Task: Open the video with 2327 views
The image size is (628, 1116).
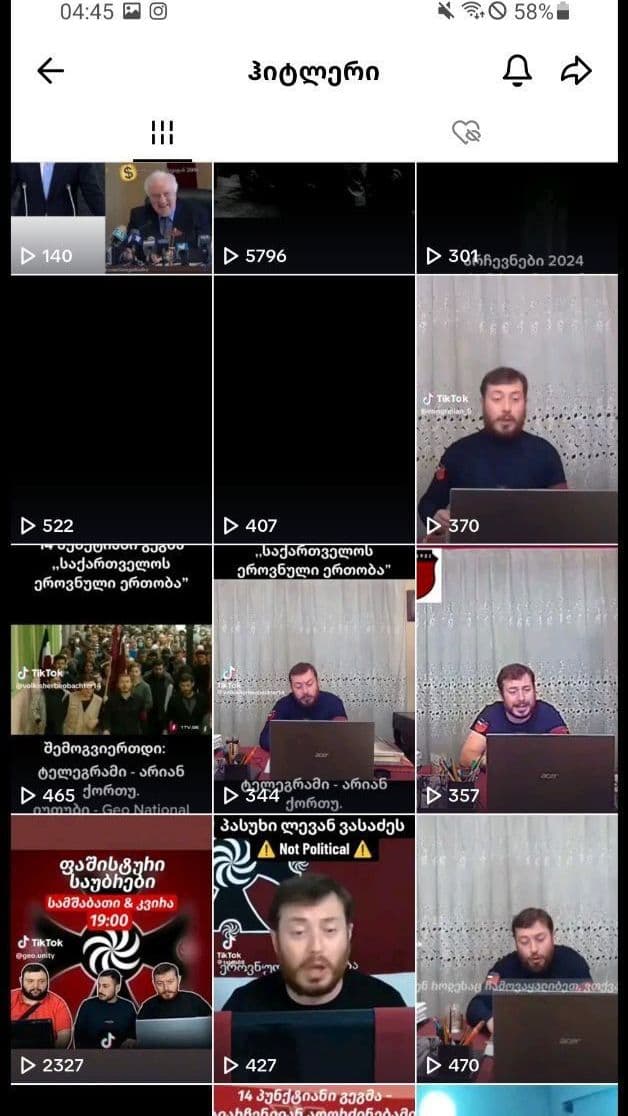Action: [111, 948]
